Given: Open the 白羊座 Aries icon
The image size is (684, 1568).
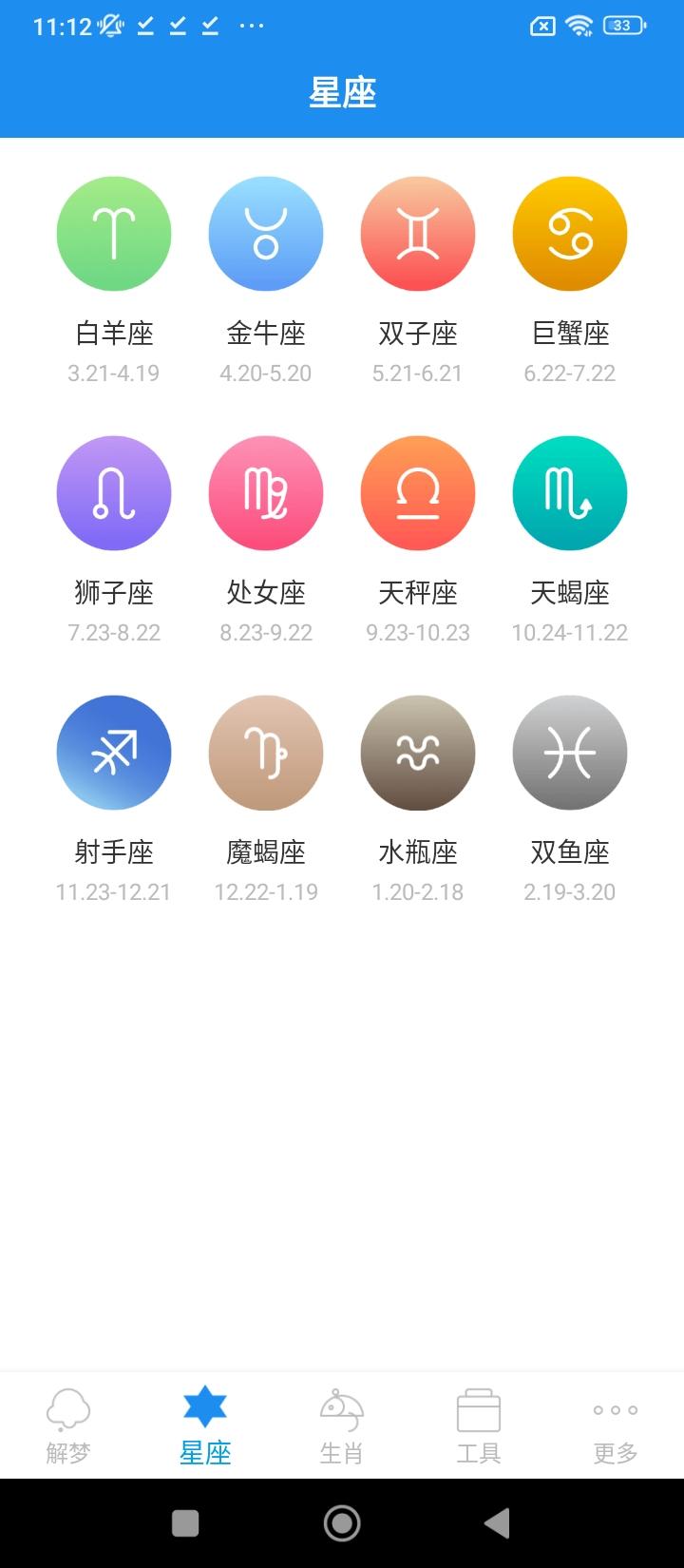Looking at the screenshot, I should click(x=114, y=233).
